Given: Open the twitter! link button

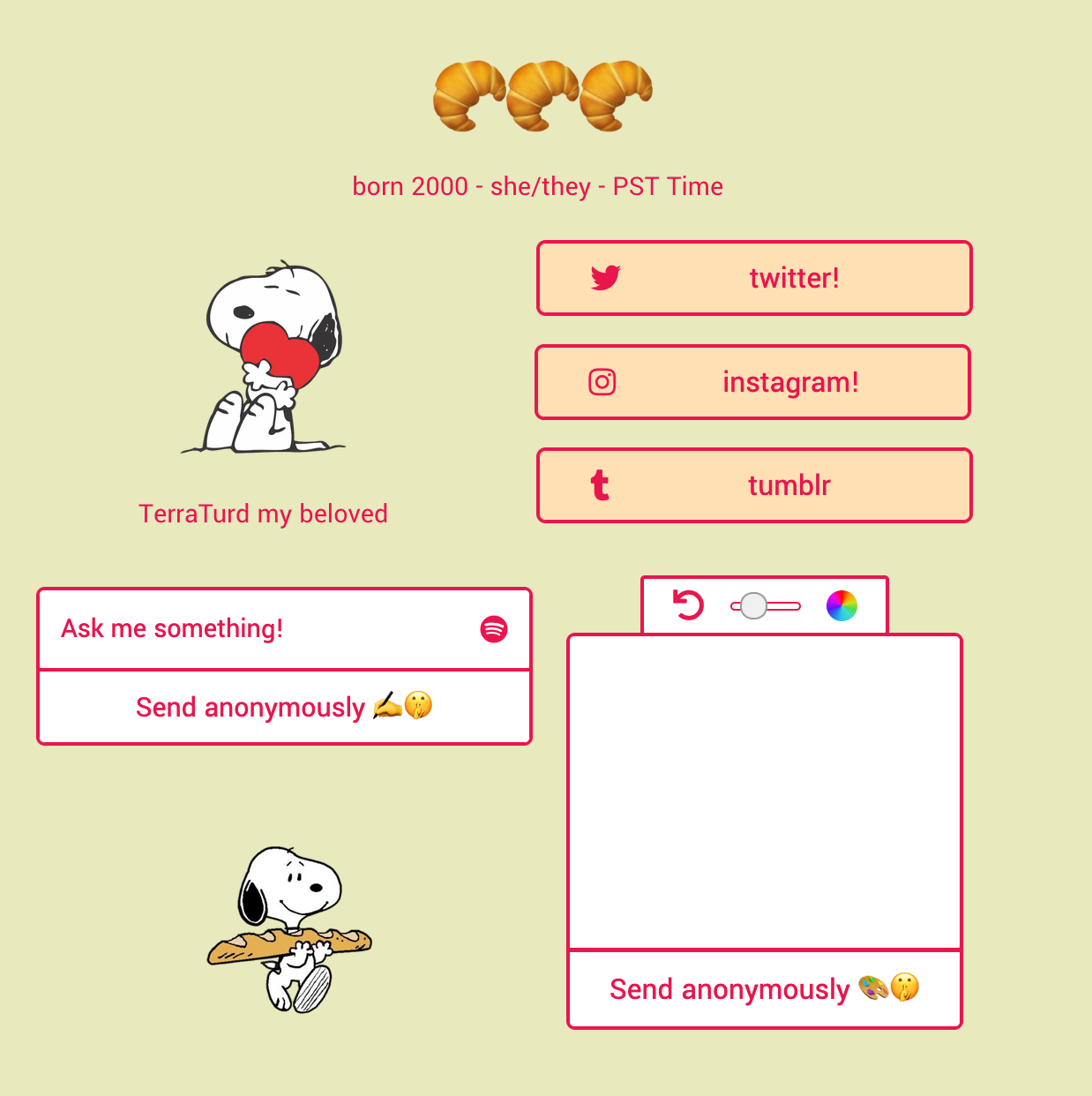Looking at the screenshot, I should point(754,278).
